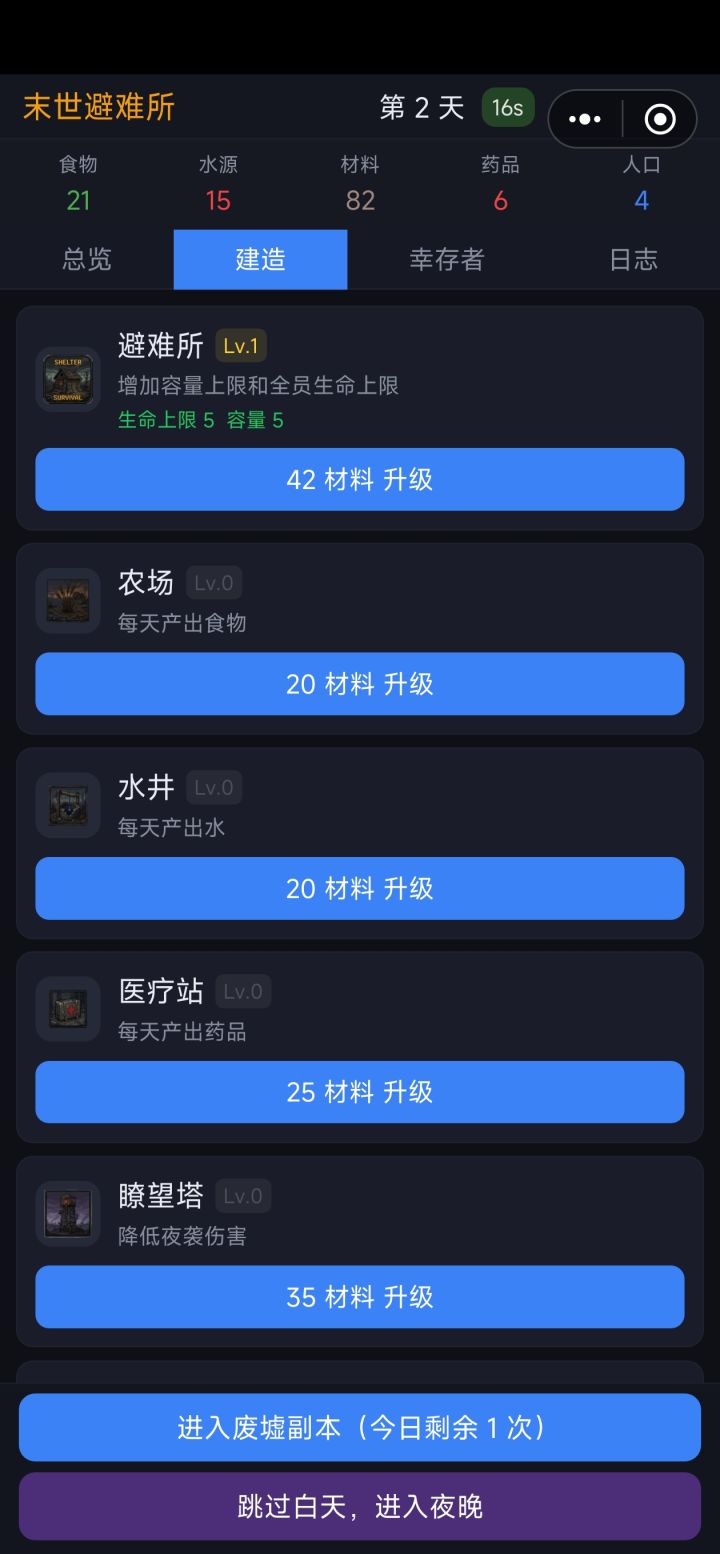The image size is (720, 1554).
Task: Click the circular capsule exit icon
Action: 660,118
